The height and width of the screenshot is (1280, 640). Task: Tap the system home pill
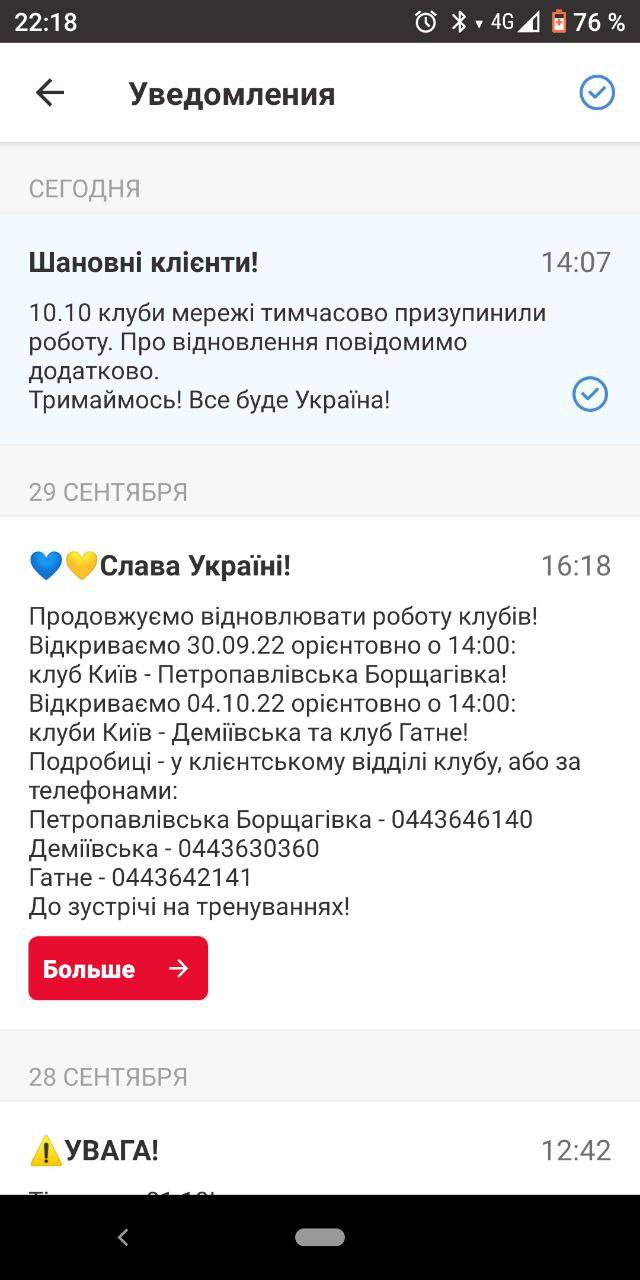[320, 1237]
